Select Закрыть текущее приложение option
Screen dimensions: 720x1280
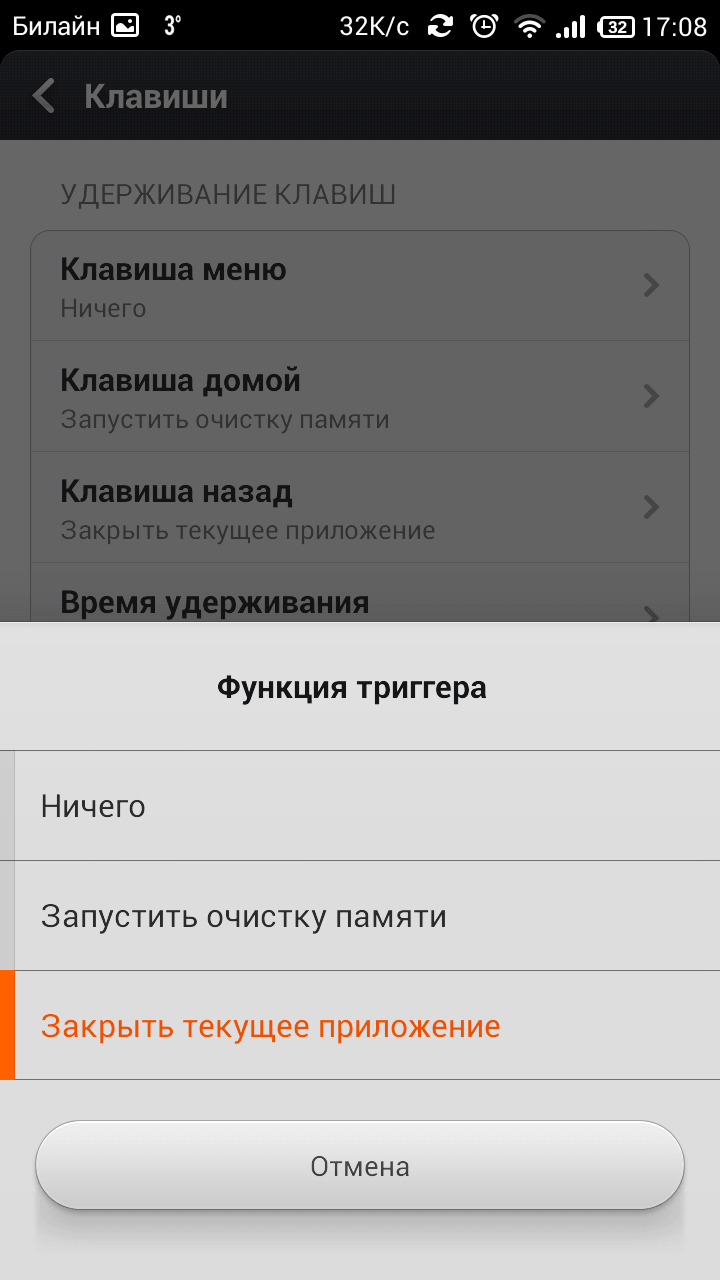point(360,1025)
